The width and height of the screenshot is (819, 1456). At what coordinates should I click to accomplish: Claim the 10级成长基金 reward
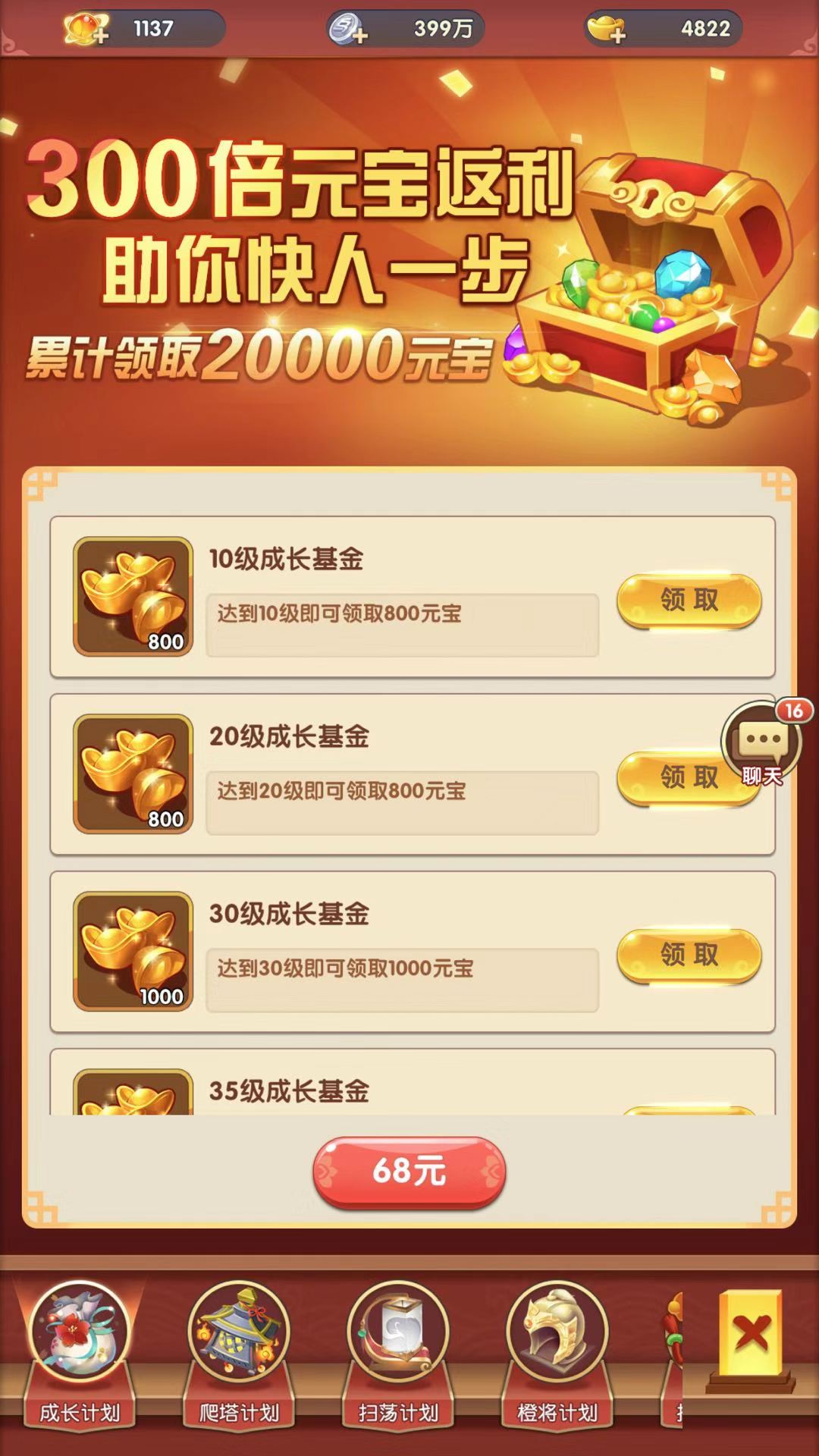pos(688,600)
